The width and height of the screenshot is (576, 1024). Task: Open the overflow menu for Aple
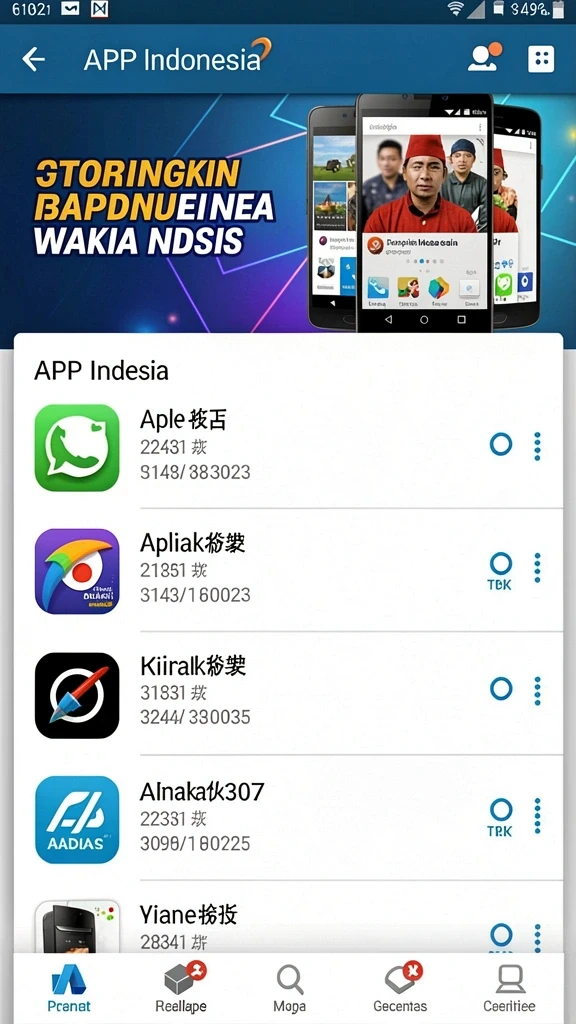pos(537,446)
